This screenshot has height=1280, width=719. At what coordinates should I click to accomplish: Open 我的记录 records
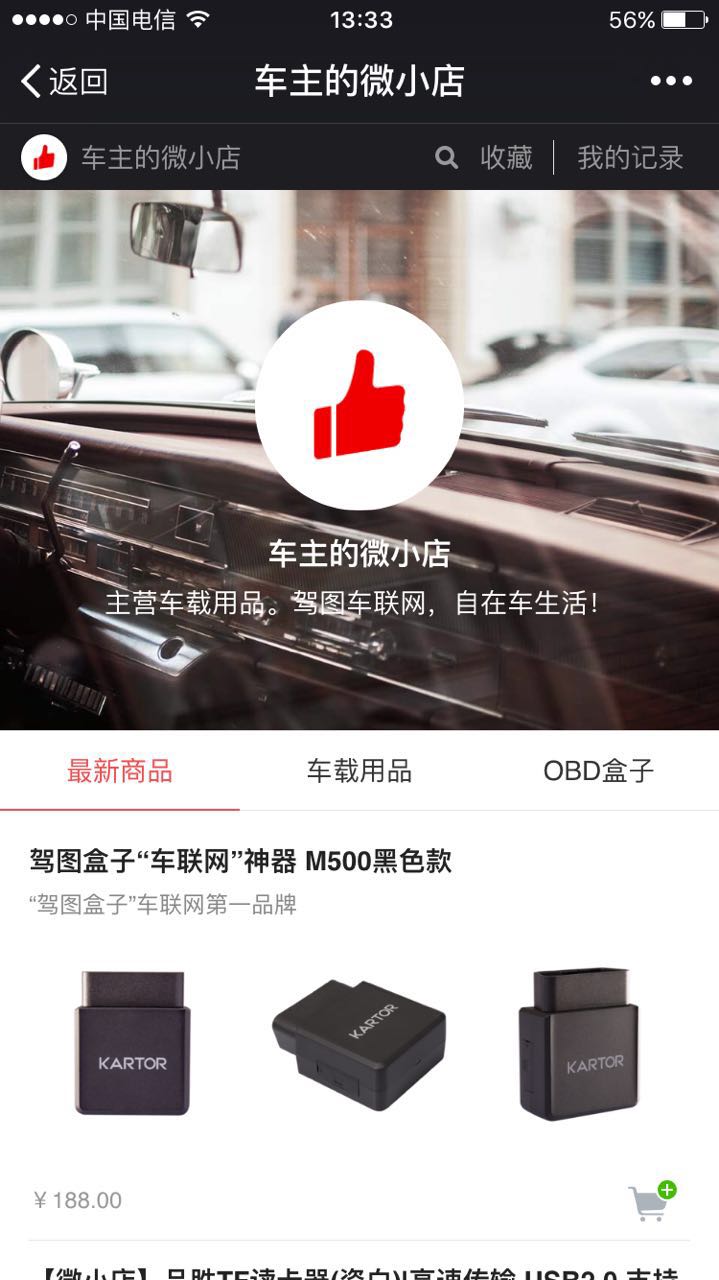point(630,157)
